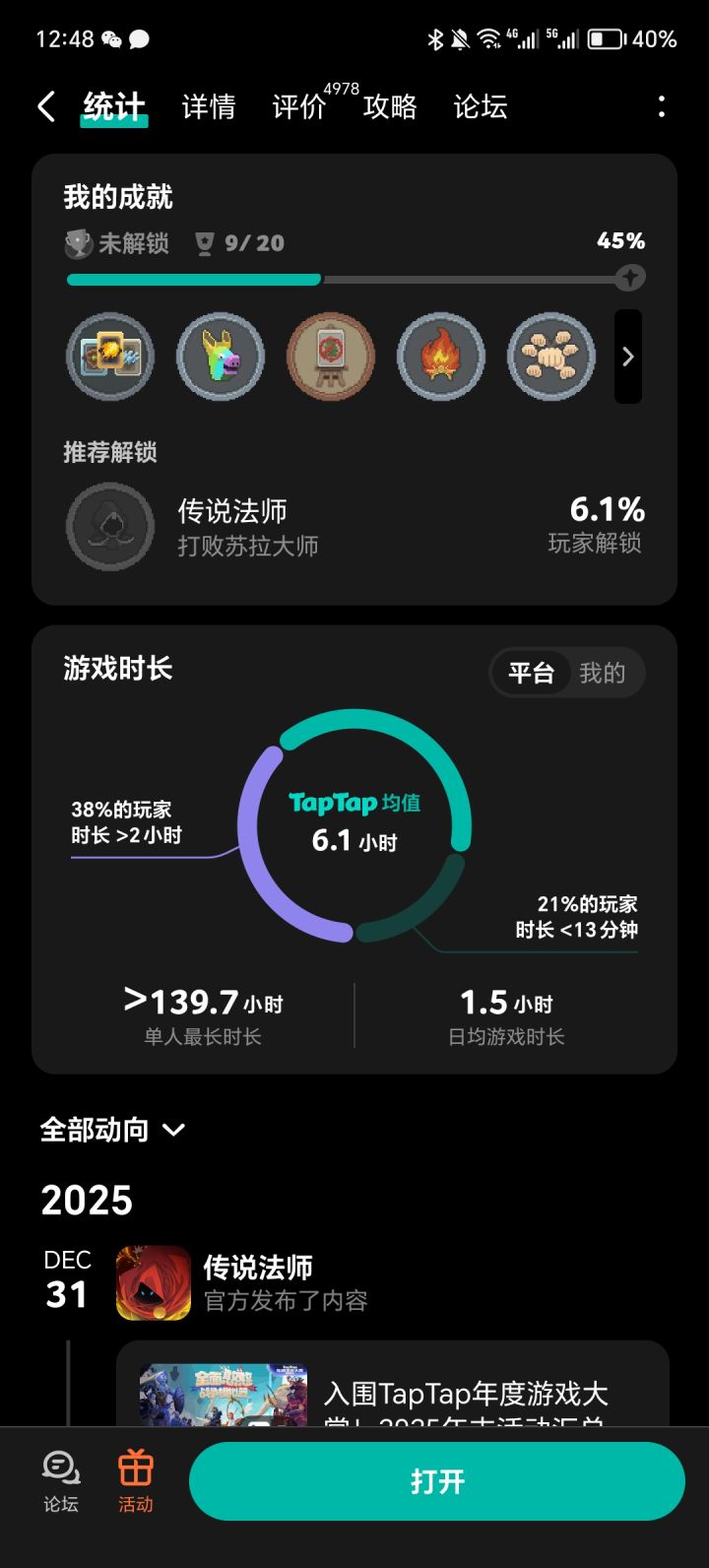
Task: Select the rainbow llama achievement badge
Action: pos(221,357)
